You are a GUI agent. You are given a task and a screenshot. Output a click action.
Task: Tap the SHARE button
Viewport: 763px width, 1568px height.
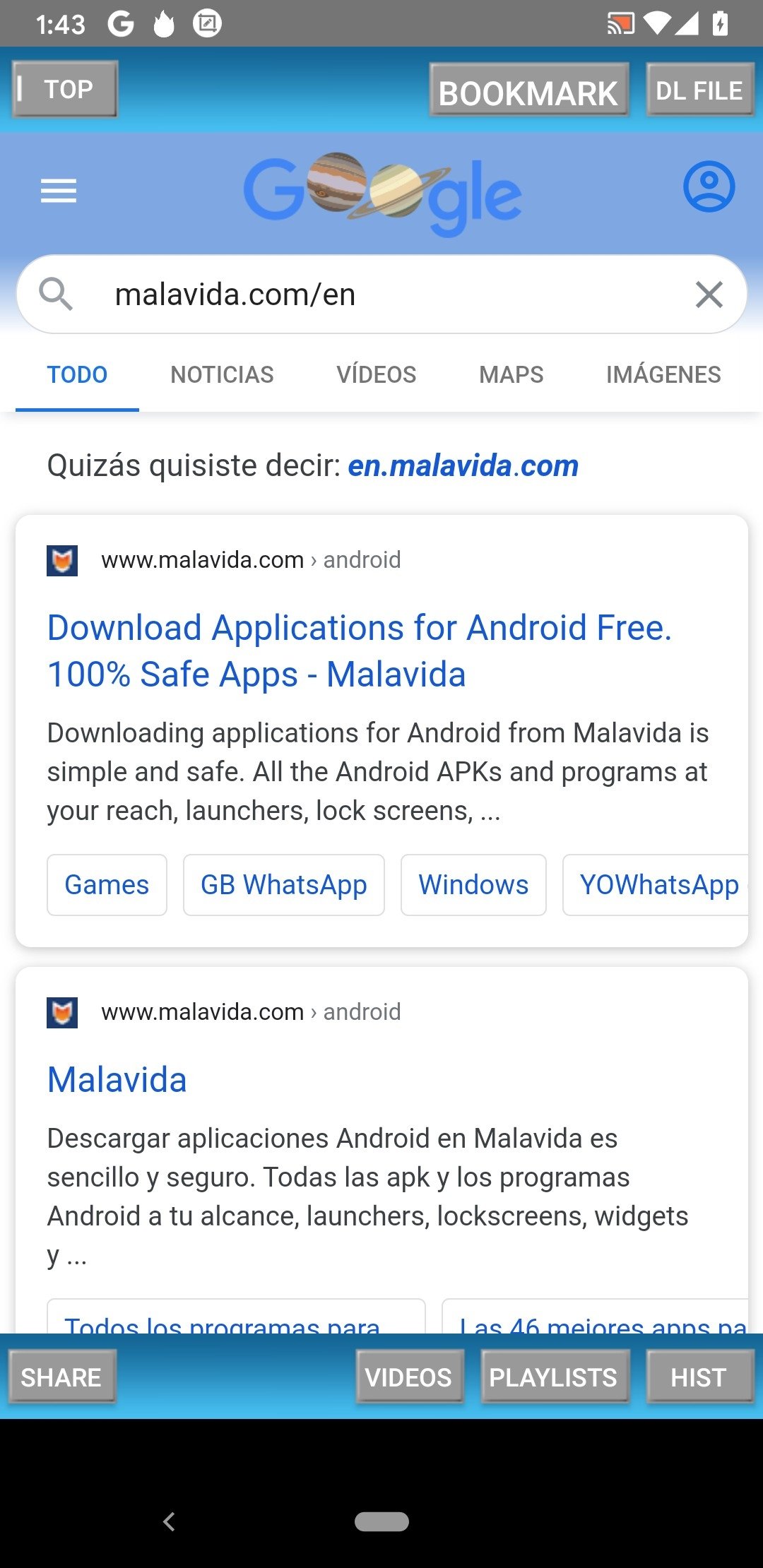[x=61, y=1377]
